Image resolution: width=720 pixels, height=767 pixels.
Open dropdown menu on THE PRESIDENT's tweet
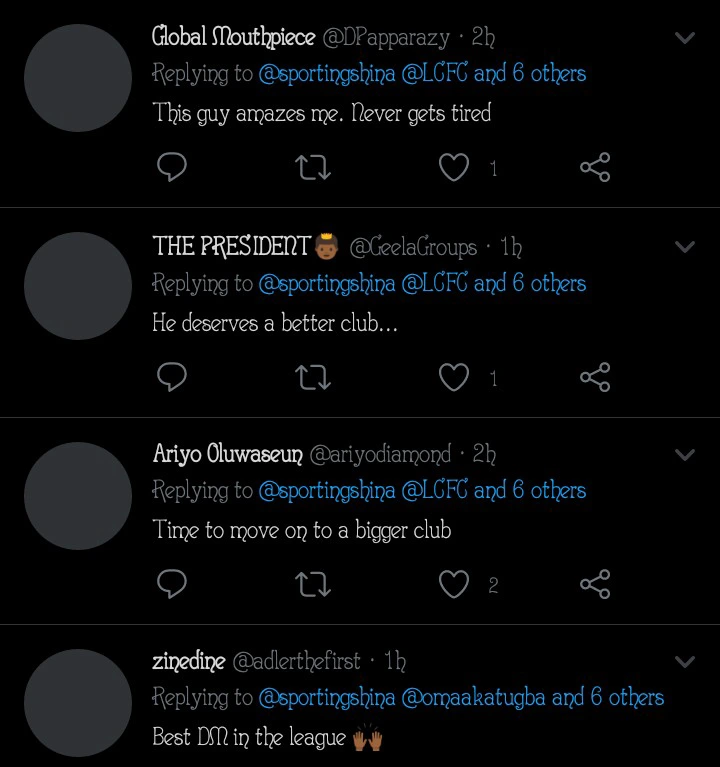coord(685,247)
